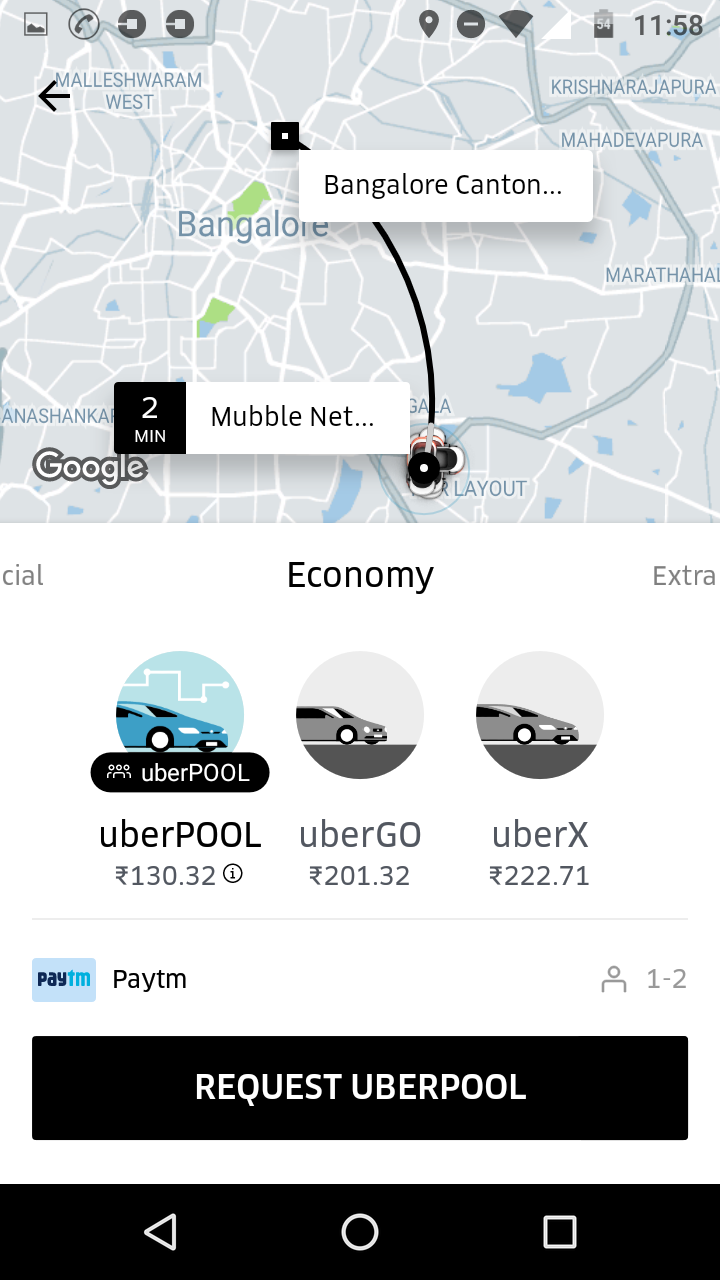Screen dimensions: 720x1280
Task: Change the Mubble Net pickup location
Action: pos(292,417)
